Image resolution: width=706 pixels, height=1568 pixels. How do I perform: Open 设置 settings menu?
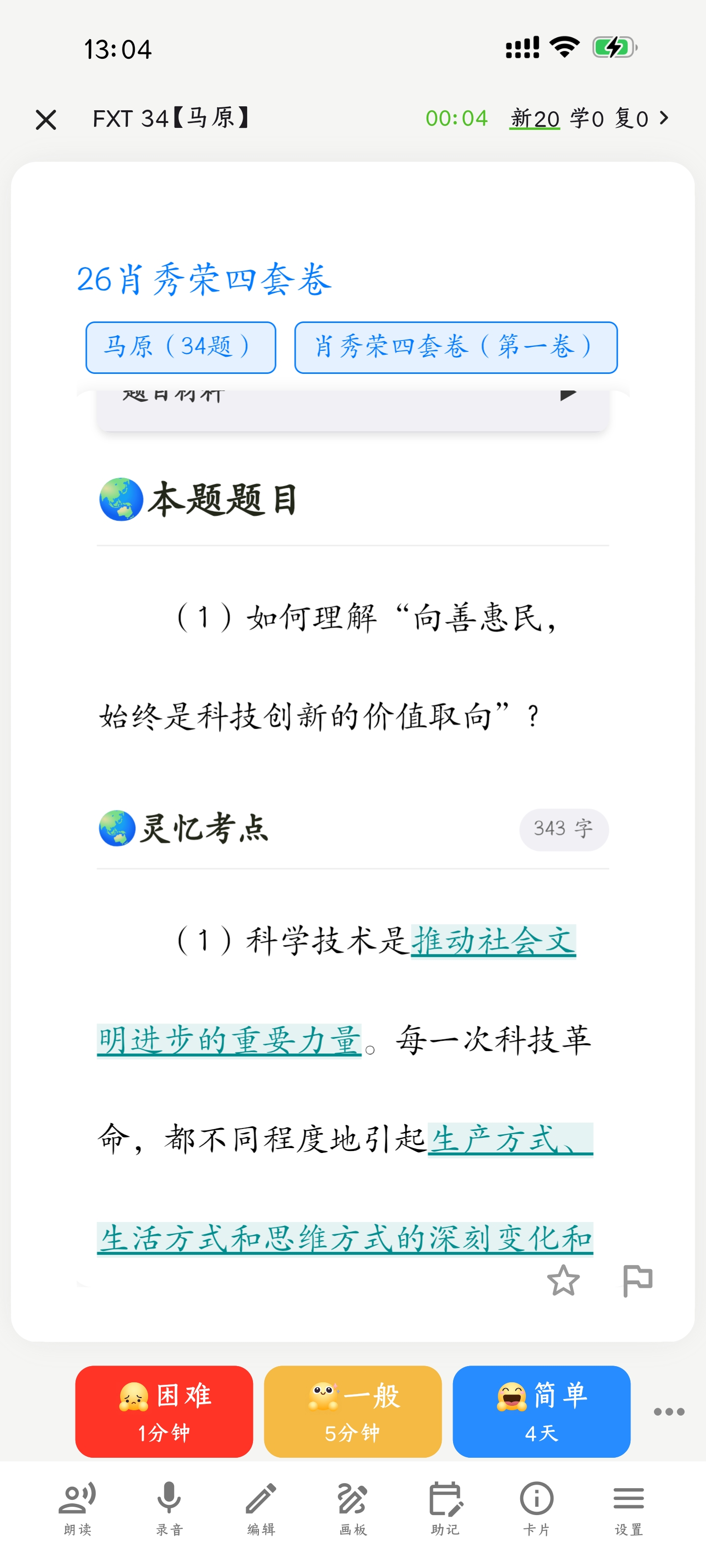629,1507
